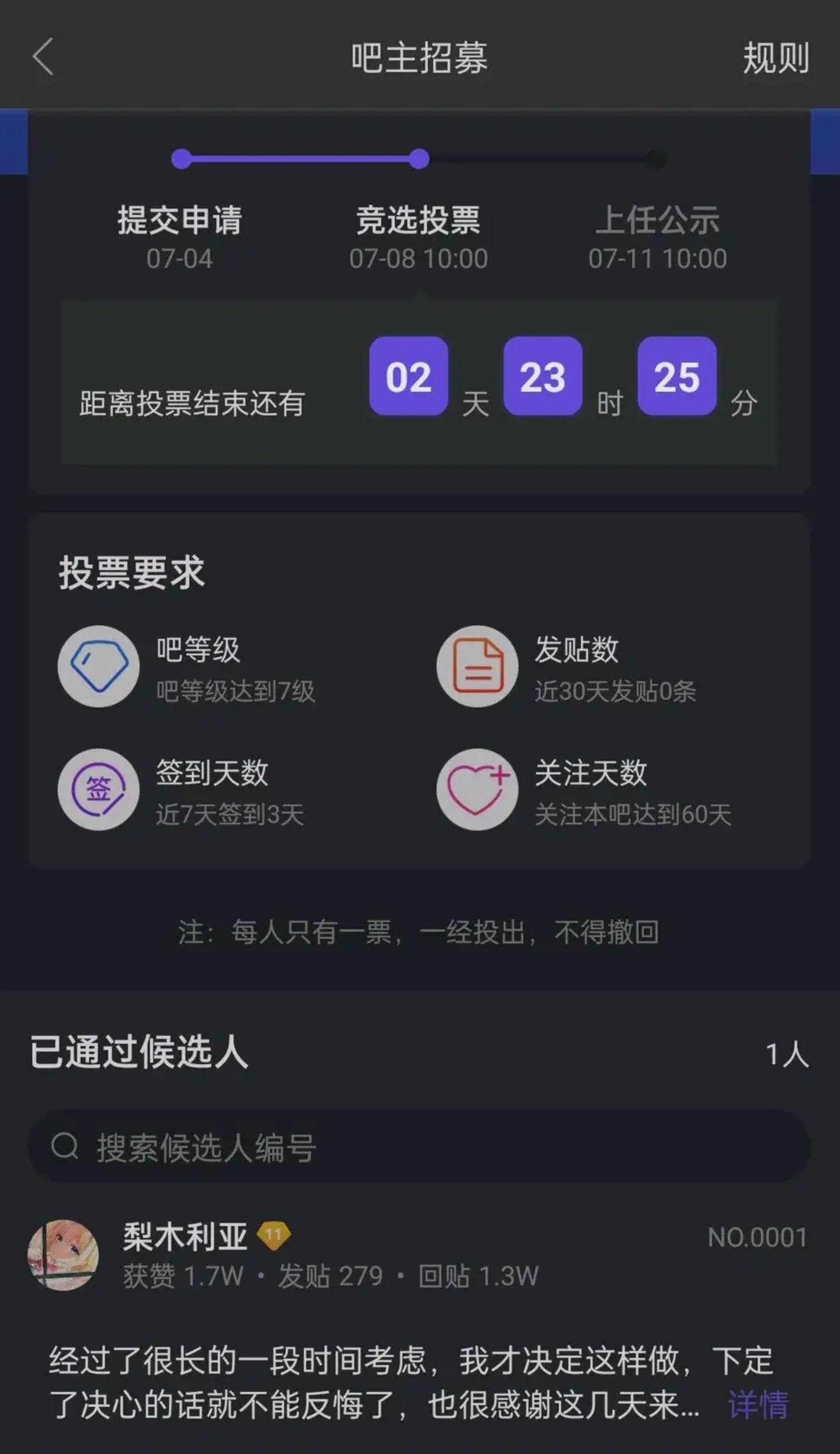View 详情 of the candidate's statement

tap(758, 1404)
